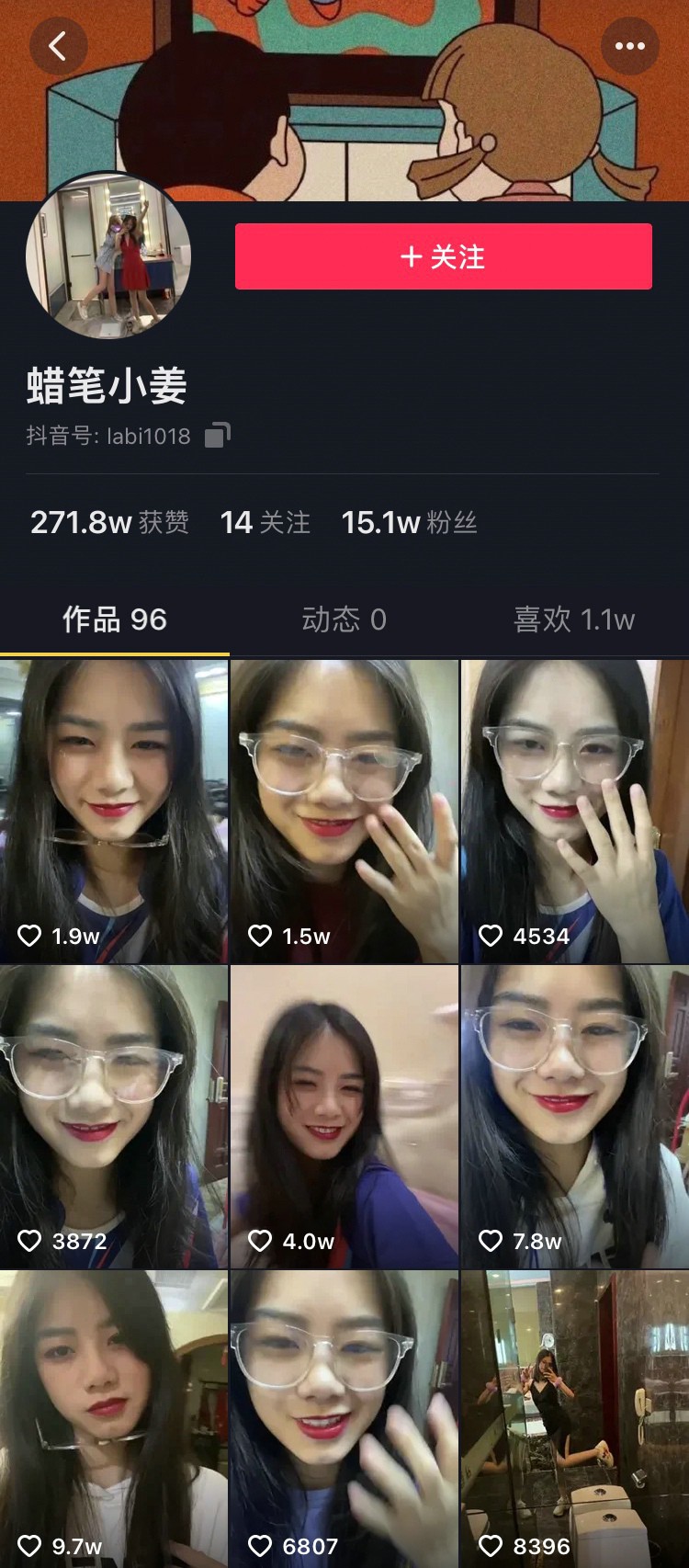The image size is (689, 1568).
Task: Watch the video with 7.8w likes
Action: coord(574,1116)
